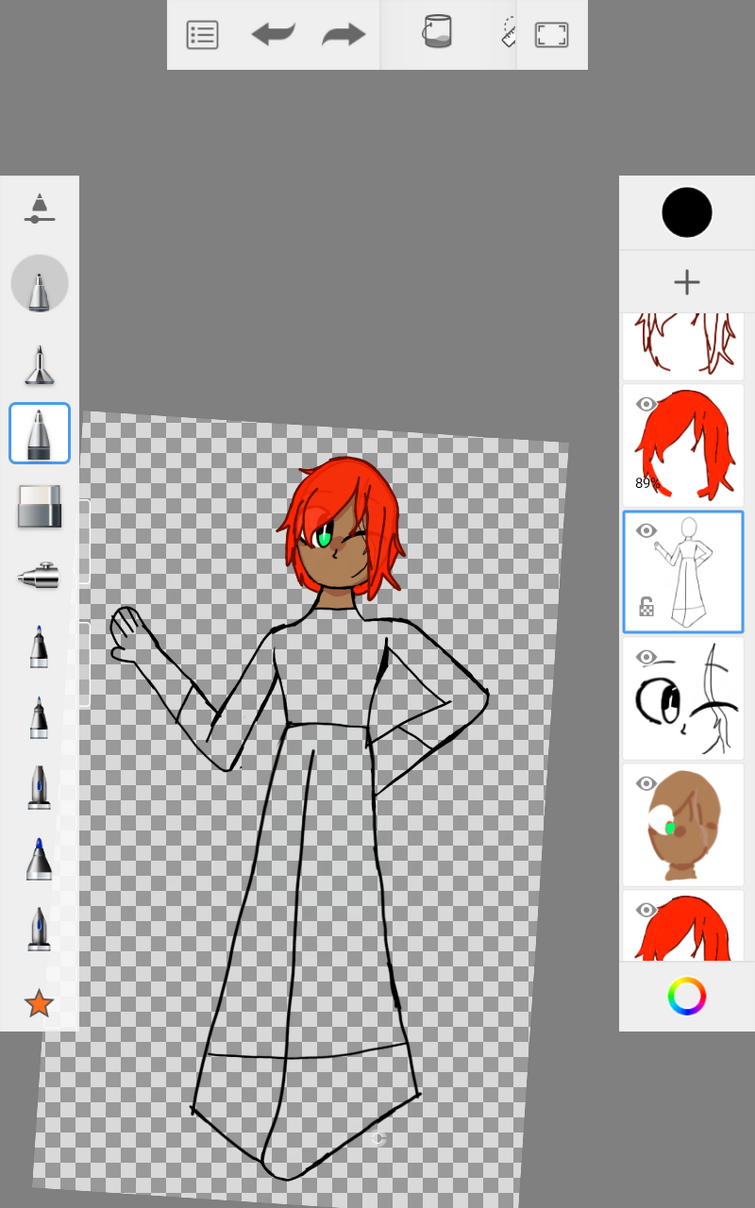Open the star favorites tool
Image resolution: width=755 pixels, height=1208 pixels.
[39, 1003]
